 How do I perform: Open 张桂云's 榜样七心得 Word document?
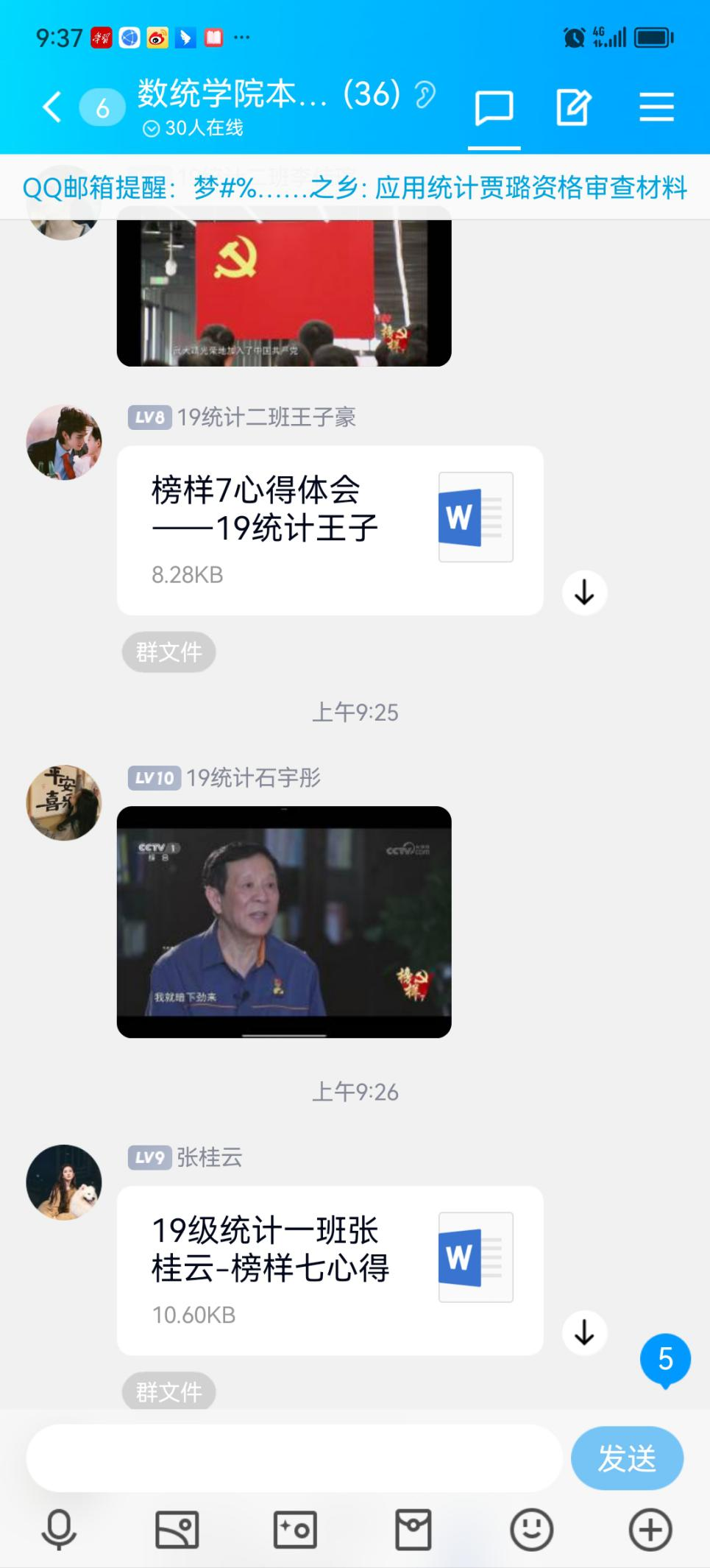point(330,1270)
